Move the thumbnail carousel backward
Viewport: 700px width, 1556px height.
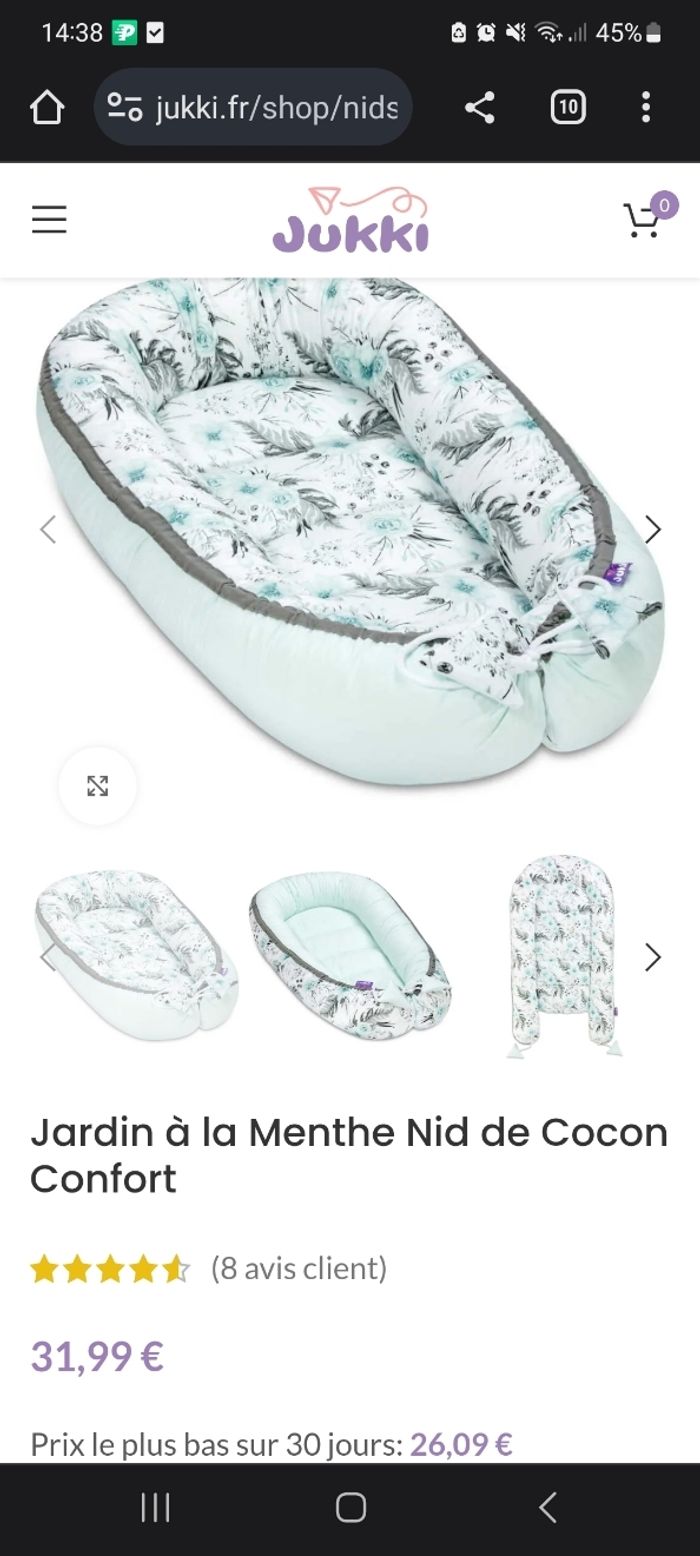pyautogui.click(x=47, y=957)
